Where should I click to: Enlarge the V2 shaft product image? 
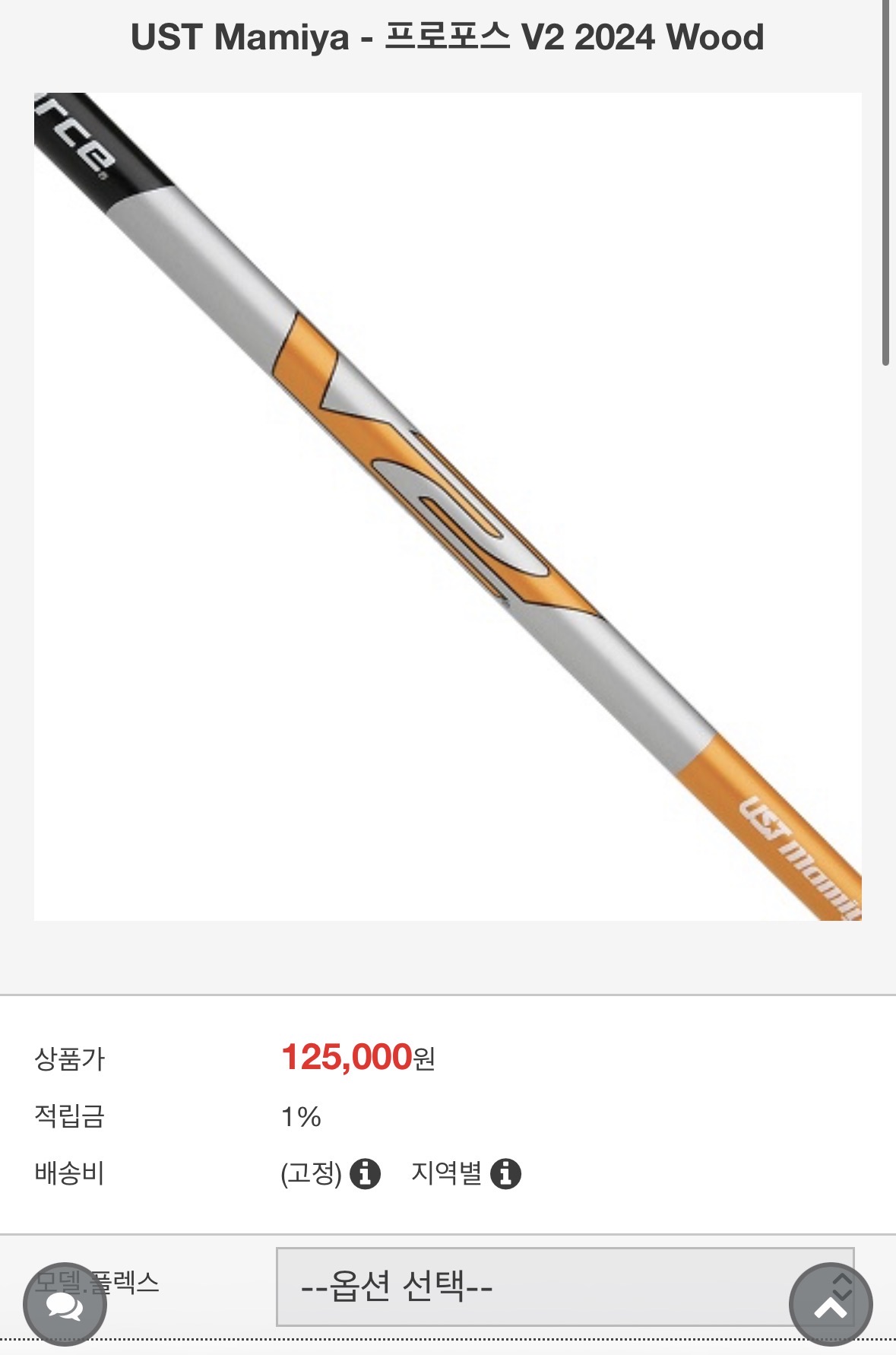click(x=448, y=506)
